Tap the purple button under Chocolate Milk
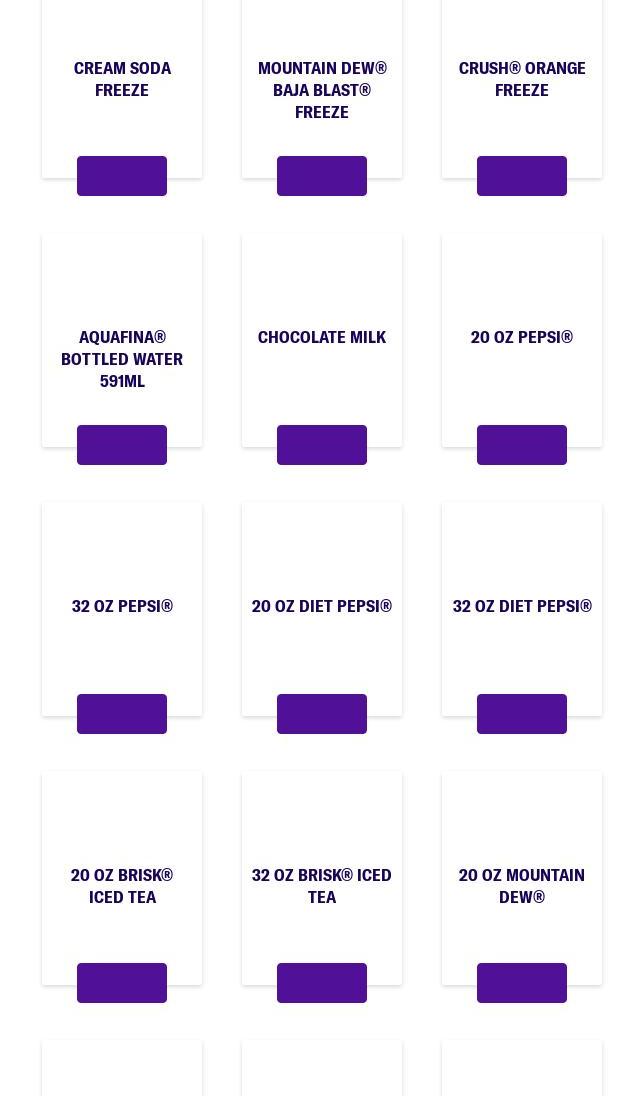The image size is (641, 1096). tap(322, 445)
